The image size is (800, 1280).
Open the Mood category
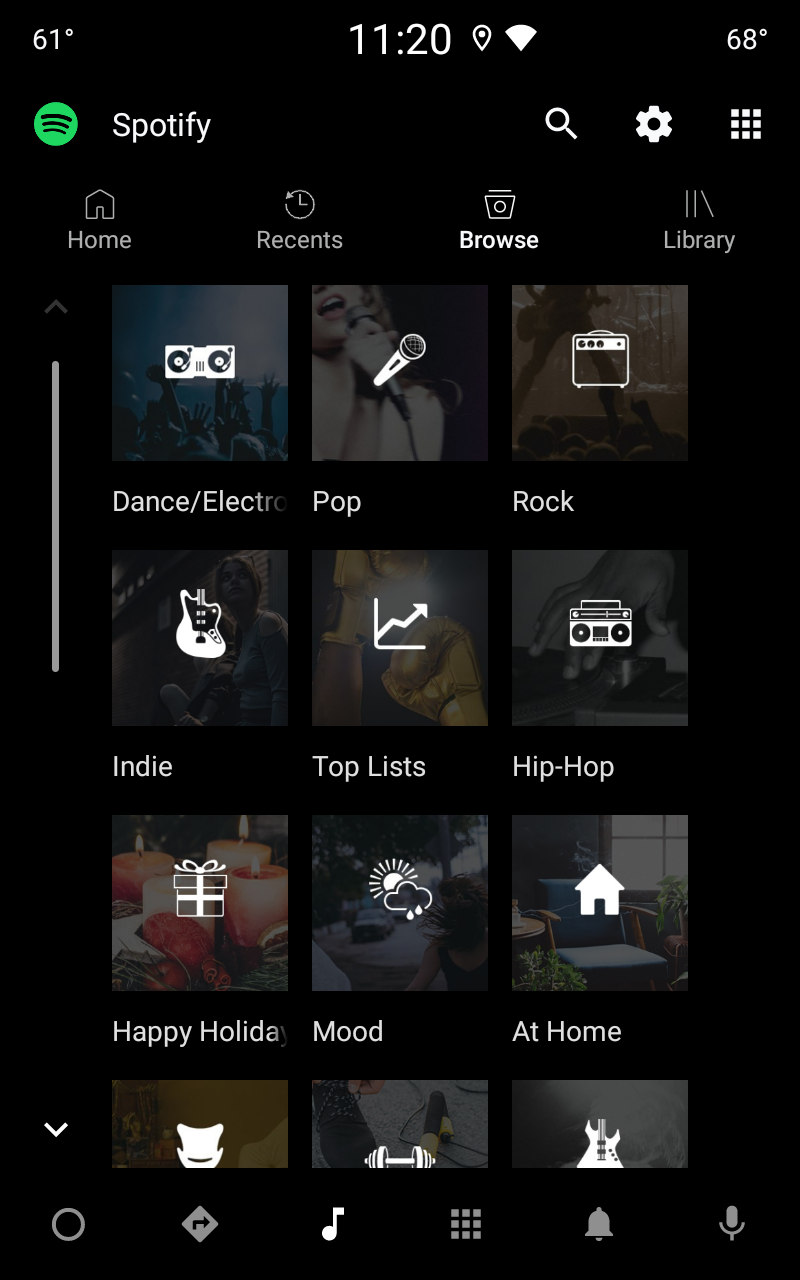(400, 931)
